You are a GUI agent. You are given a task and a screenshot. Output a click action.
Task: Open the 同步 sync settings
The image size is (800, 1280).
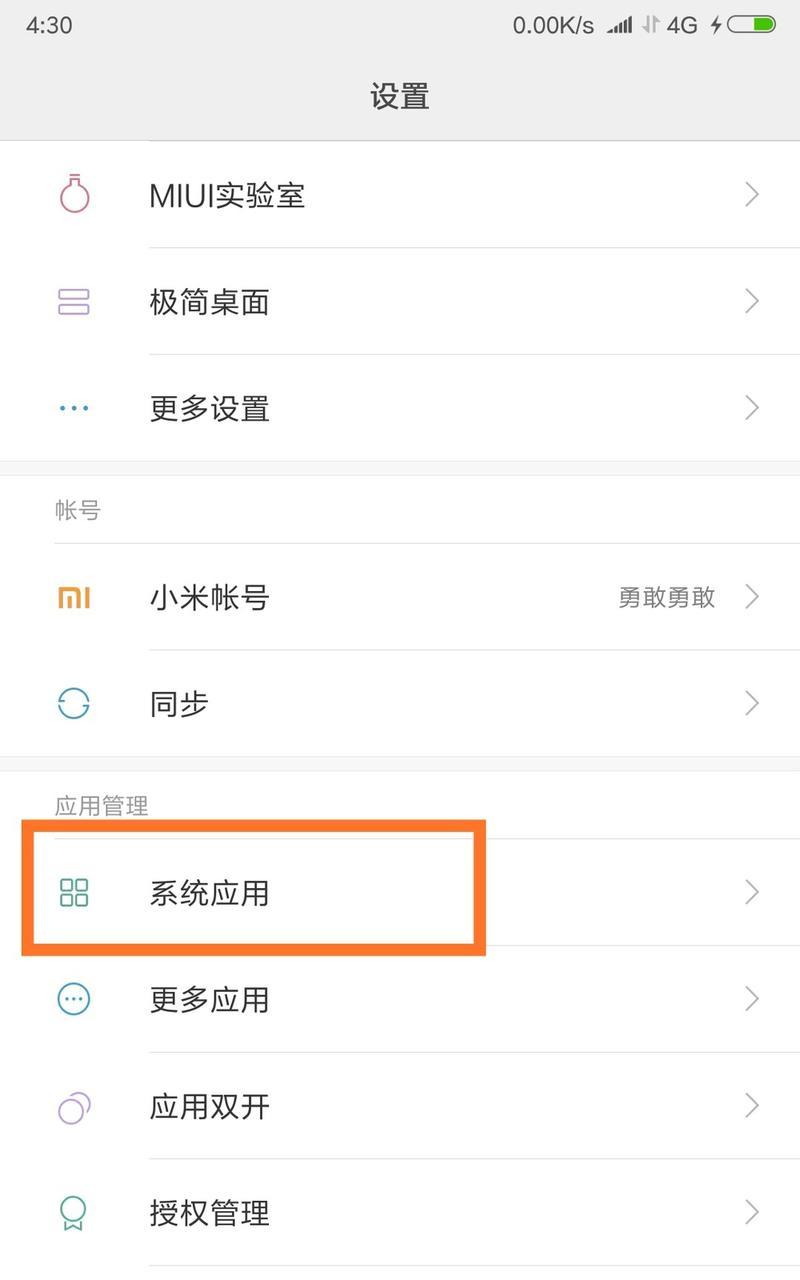(400, 703)
